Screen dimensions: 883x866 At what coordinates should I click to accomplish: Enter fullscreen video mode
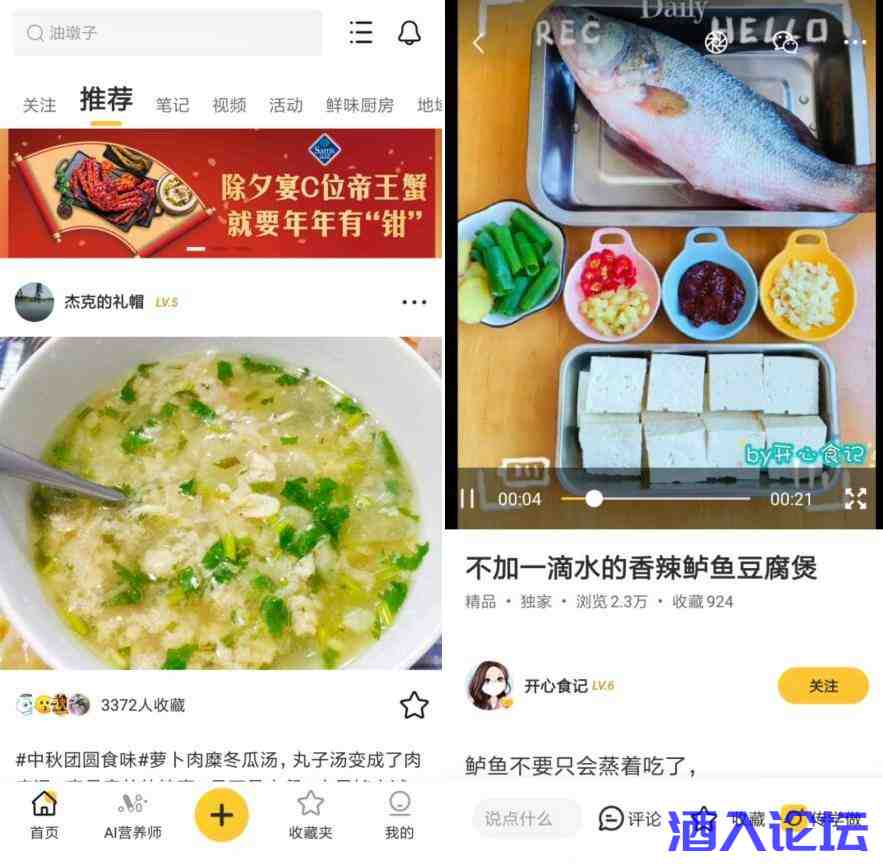point(855,498)
